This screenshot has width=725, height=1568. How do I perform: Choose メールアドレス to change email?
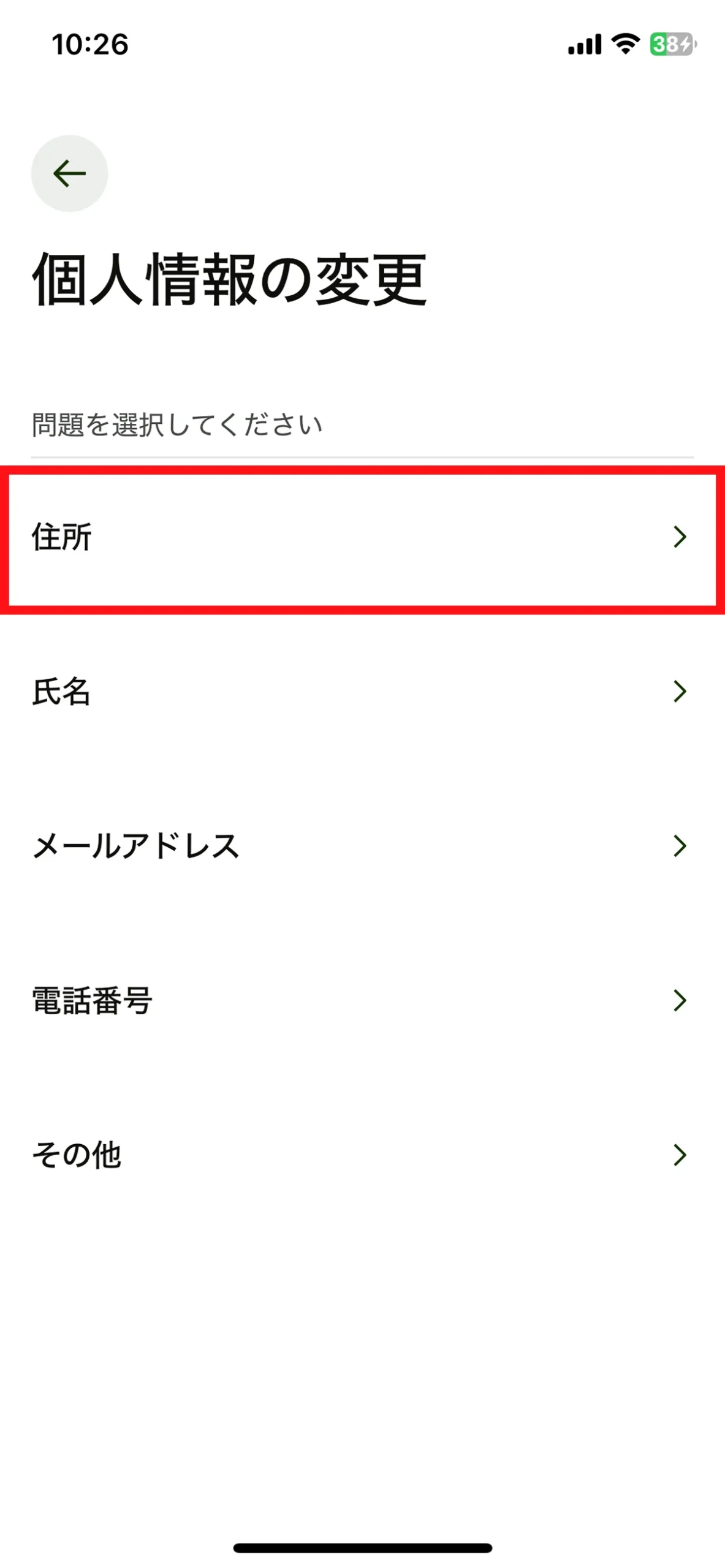pos(362,846)
